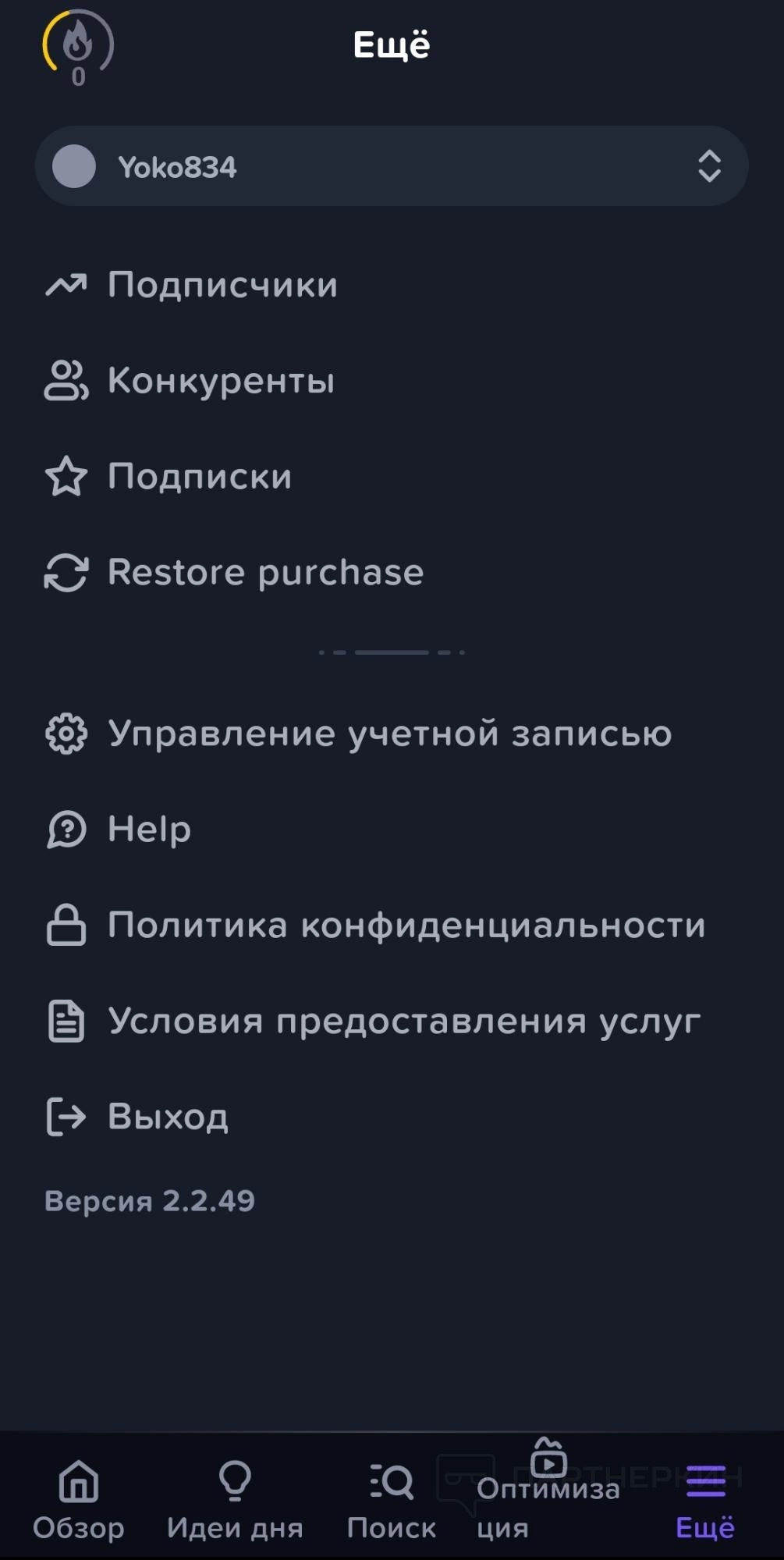Select the Ещё tab

tap(705, 1500)
